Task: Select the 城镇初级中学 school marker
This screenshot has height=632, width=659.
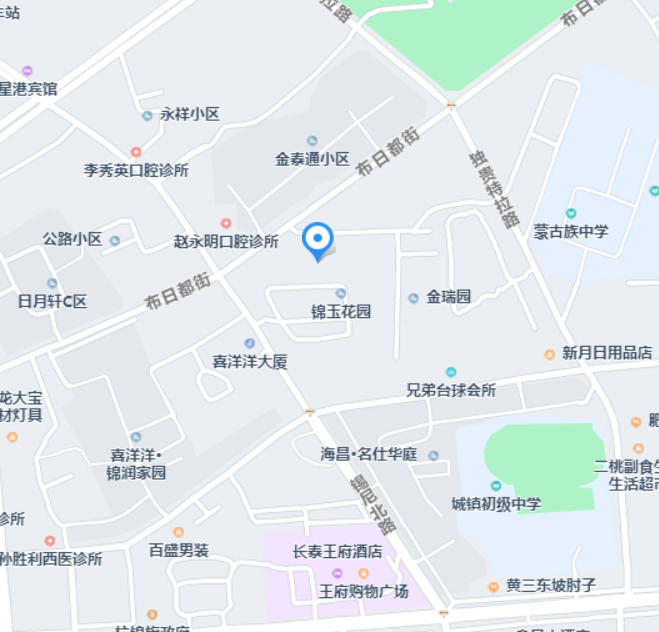Action: (x=496, y=486)
